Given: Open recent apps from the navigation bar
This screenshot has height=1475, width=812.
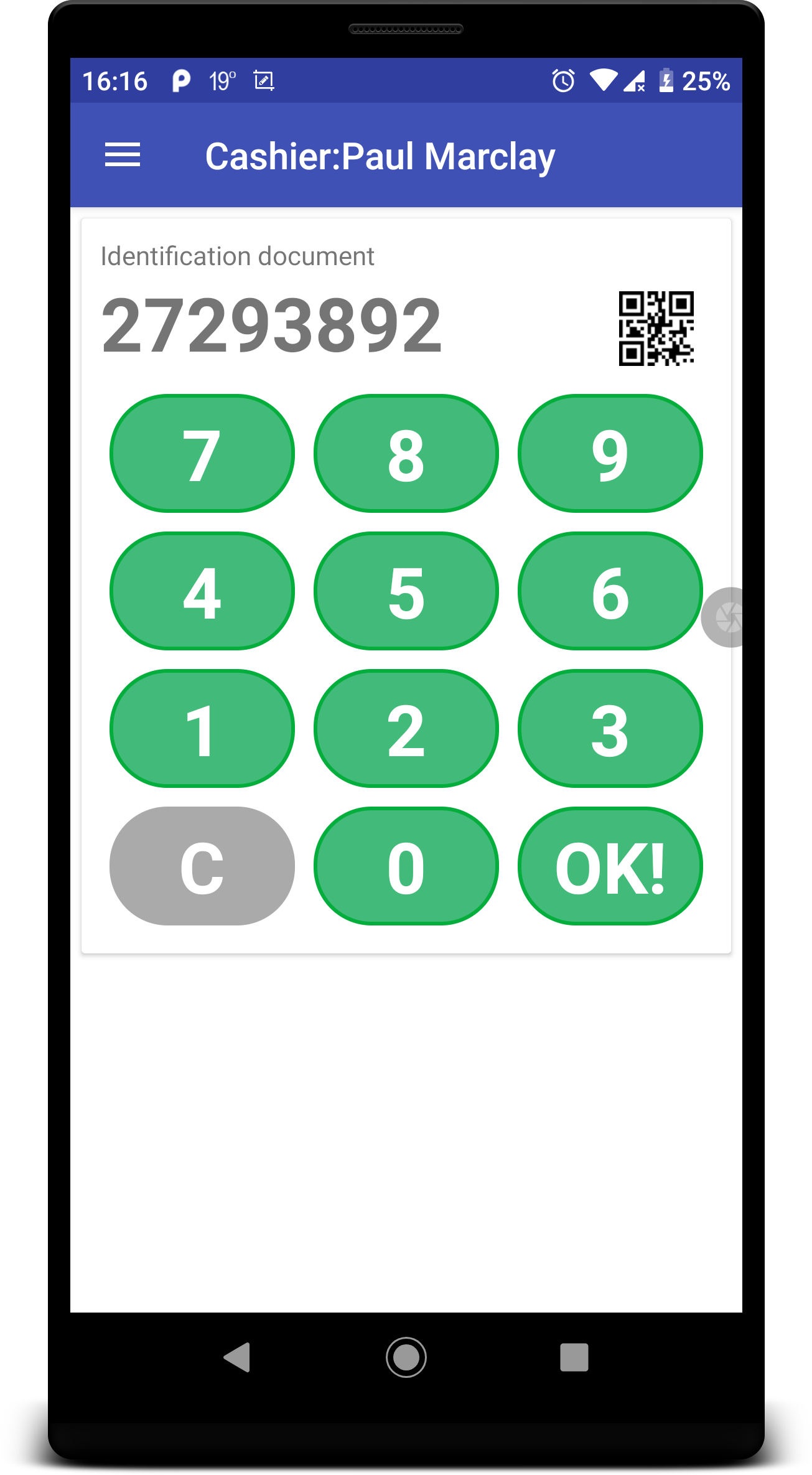Looking at the screenshot, I should (x=574, y=1357).
